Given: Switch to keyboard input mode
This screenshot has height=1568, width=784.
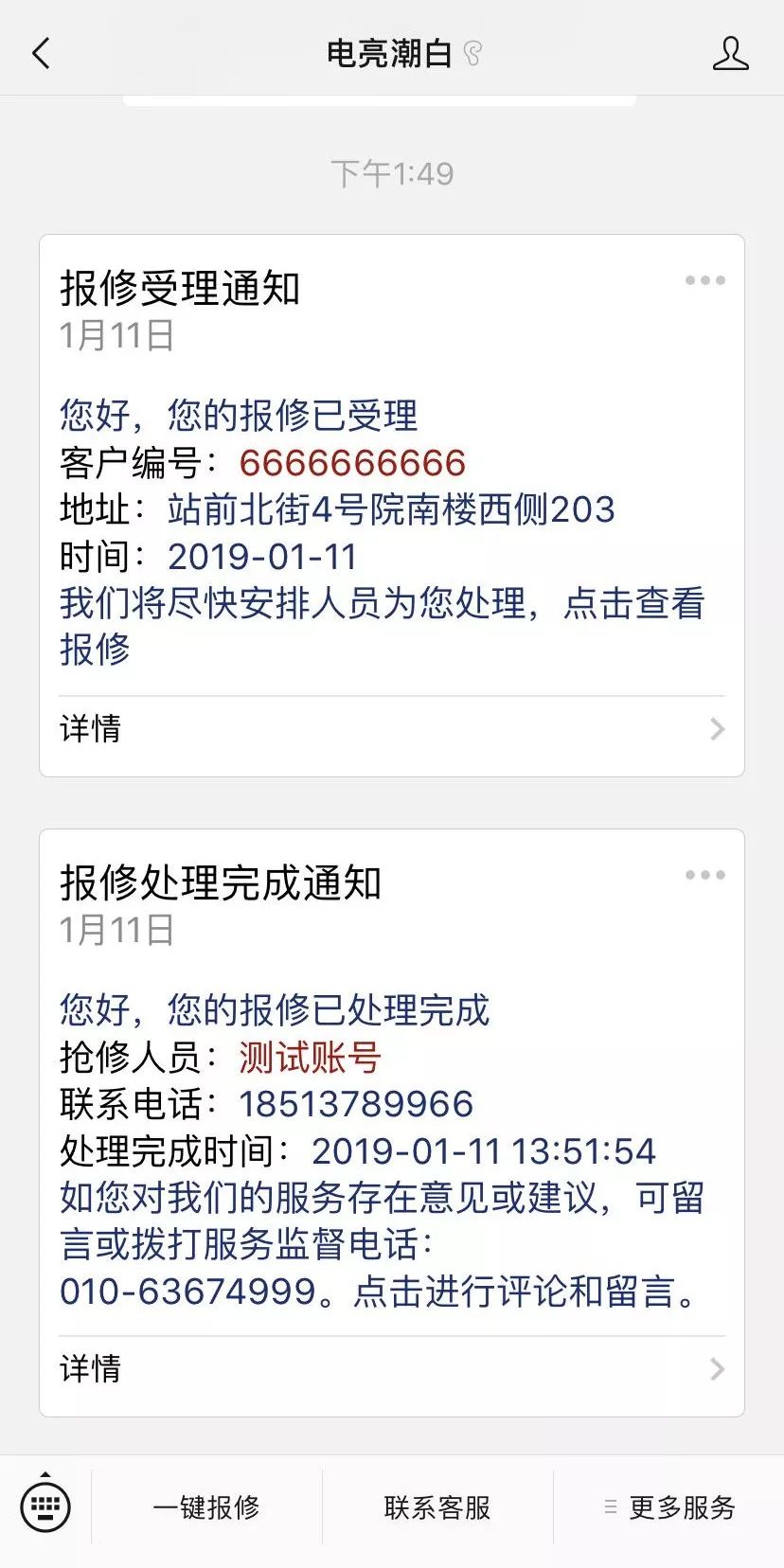Looking at the screenshot, I should (45, 1506).
